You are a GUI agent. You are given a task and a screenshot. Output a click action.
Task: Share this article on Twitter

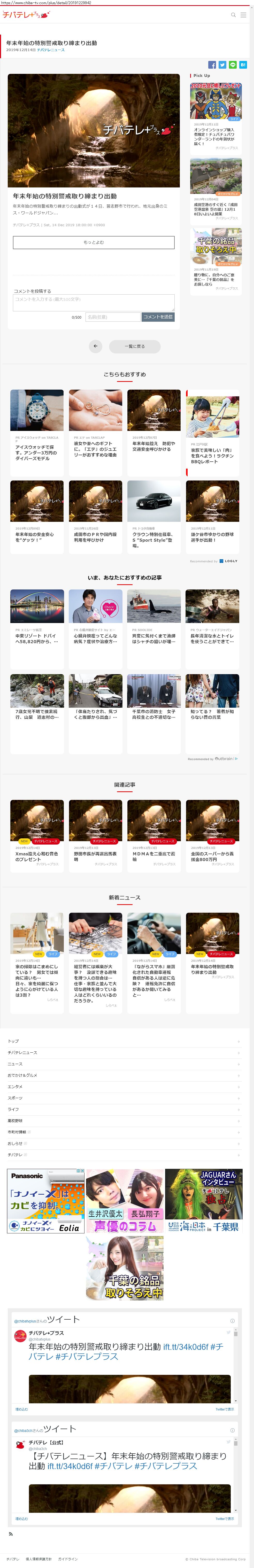(x=222, y=65)
